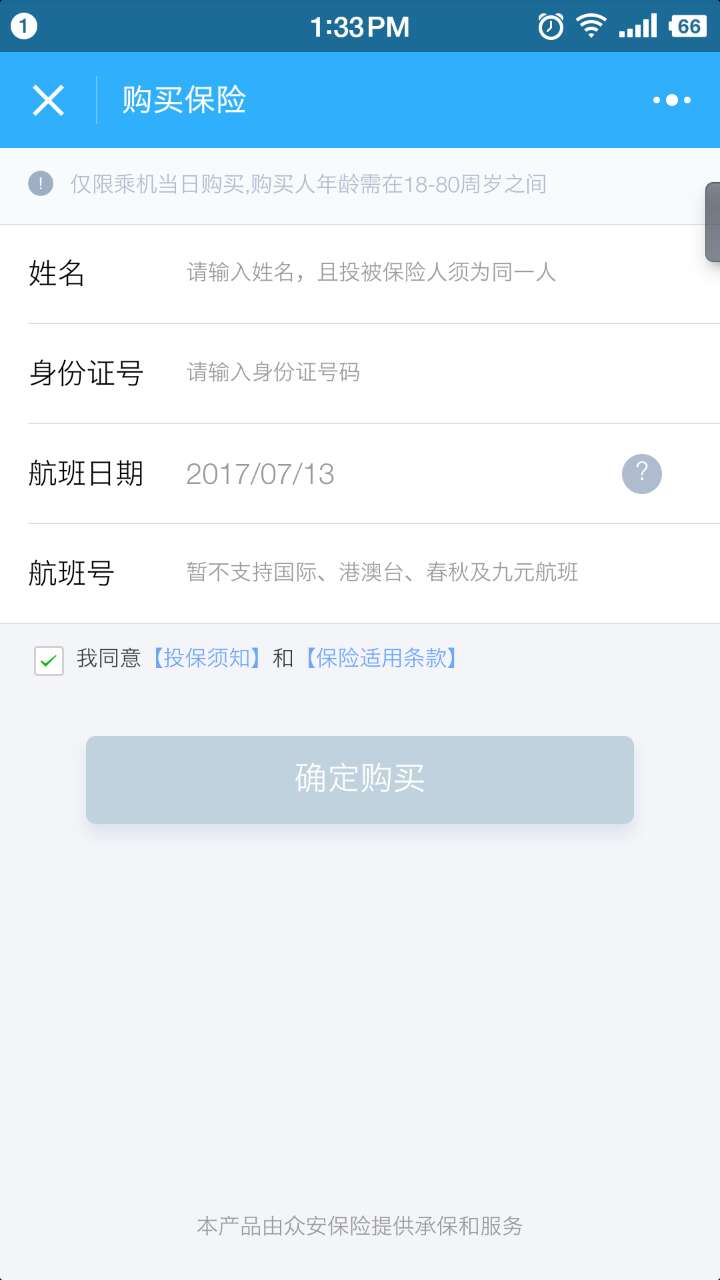The image size is (720, 1280).
Task: Open the question mark help for 航班日期
Action: coord(641,473)
